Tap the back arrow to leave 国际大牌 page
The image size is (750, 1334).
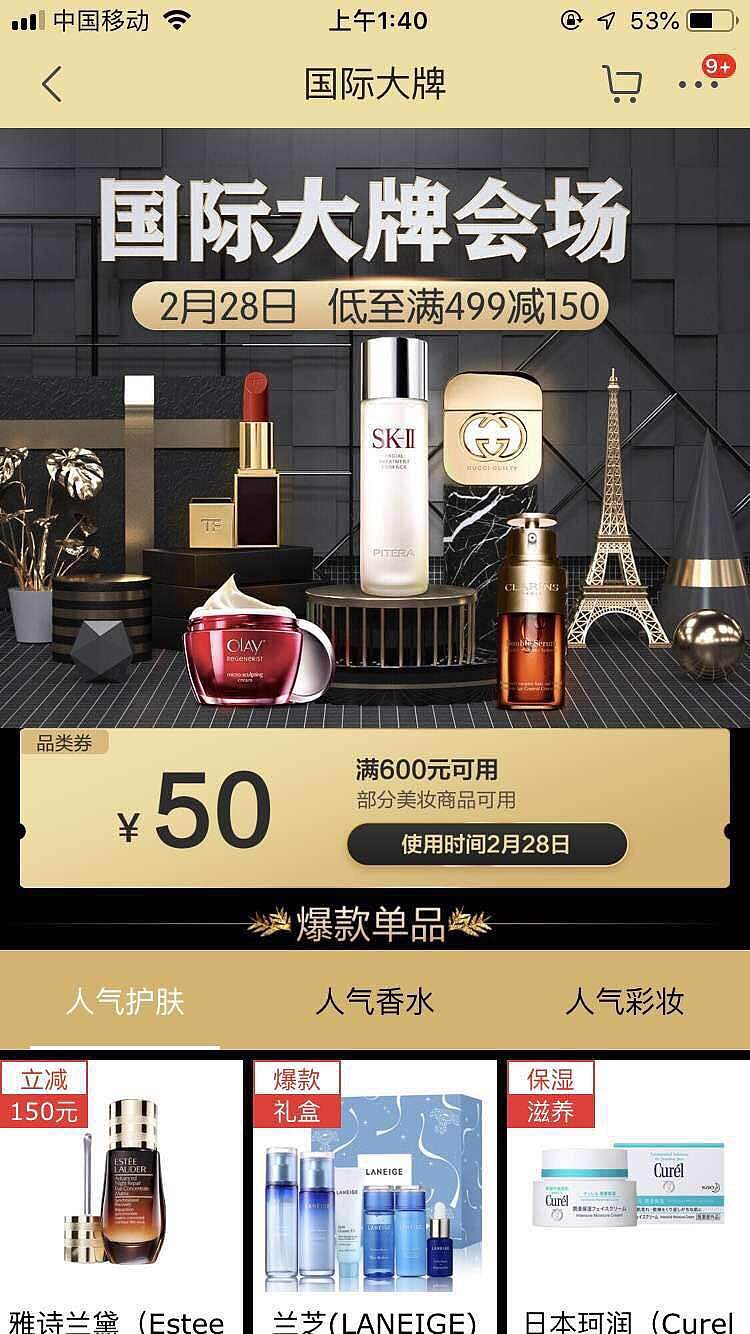pos(52,87)
